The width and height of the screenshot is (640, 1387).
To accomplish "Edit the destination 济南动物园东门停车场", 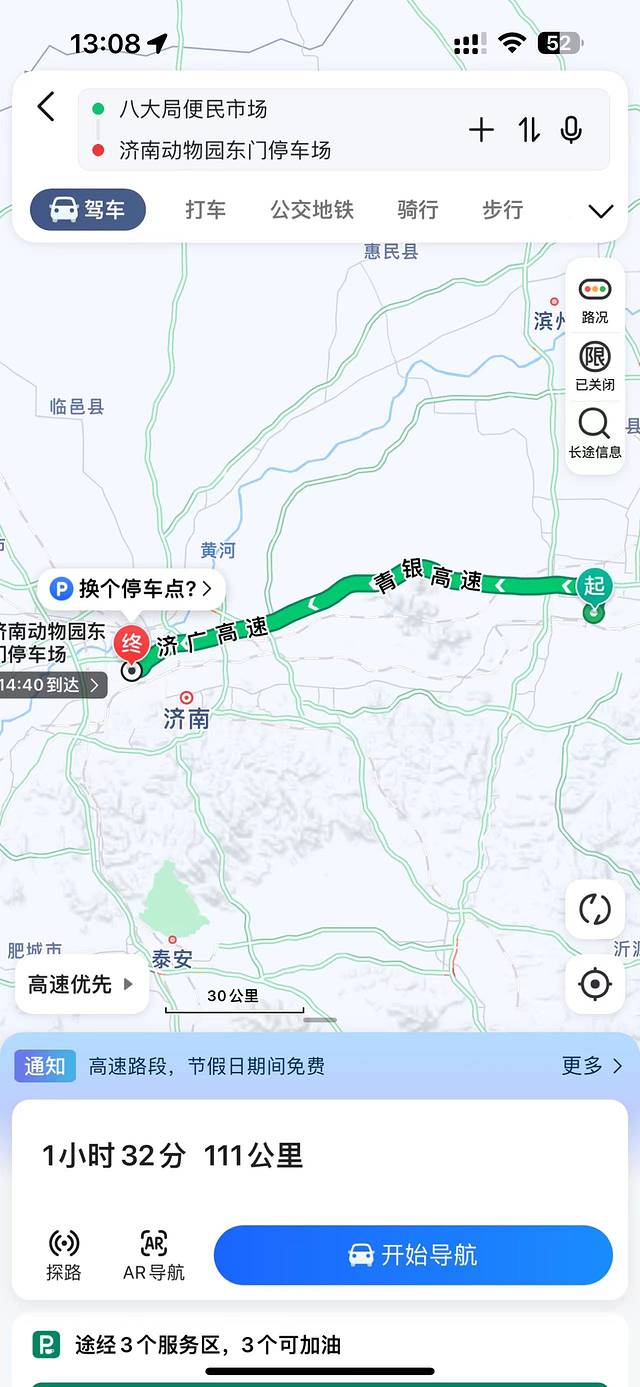I will [225, 151].
